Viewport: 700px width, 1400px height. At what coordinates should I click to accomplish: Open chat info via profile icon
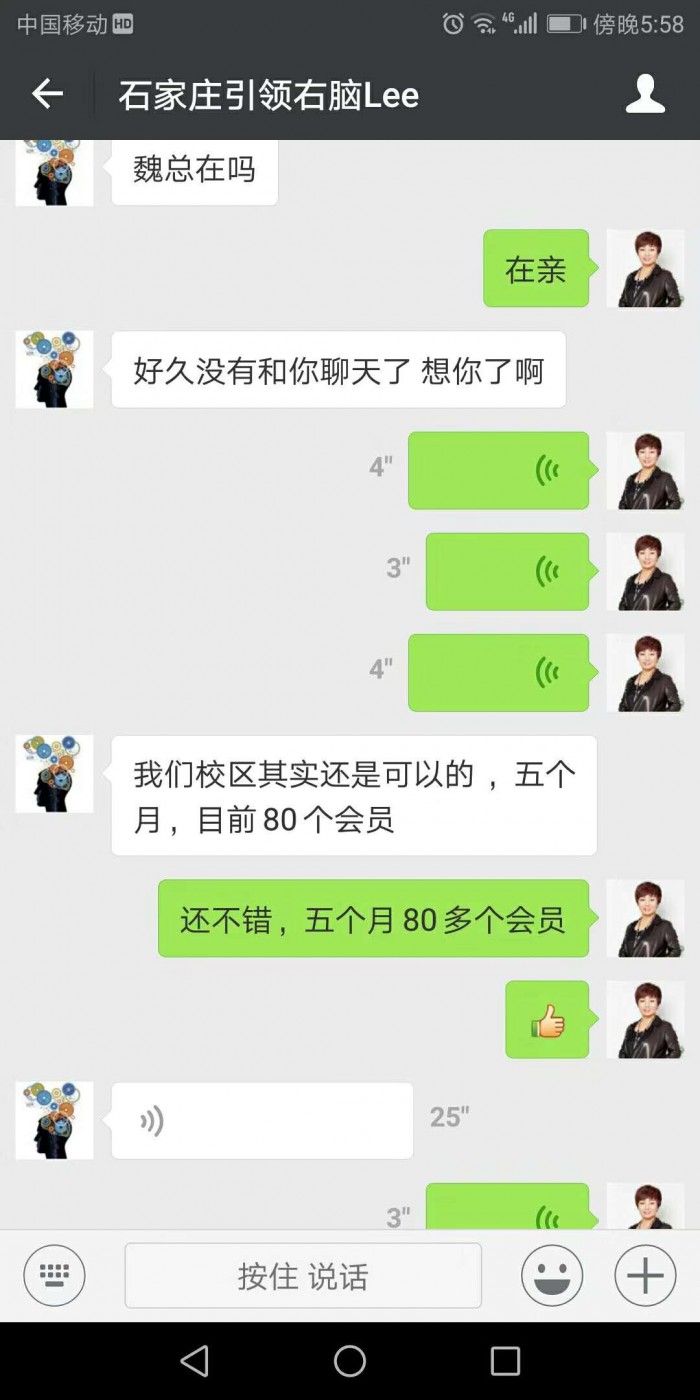click(x=645, y=95)
